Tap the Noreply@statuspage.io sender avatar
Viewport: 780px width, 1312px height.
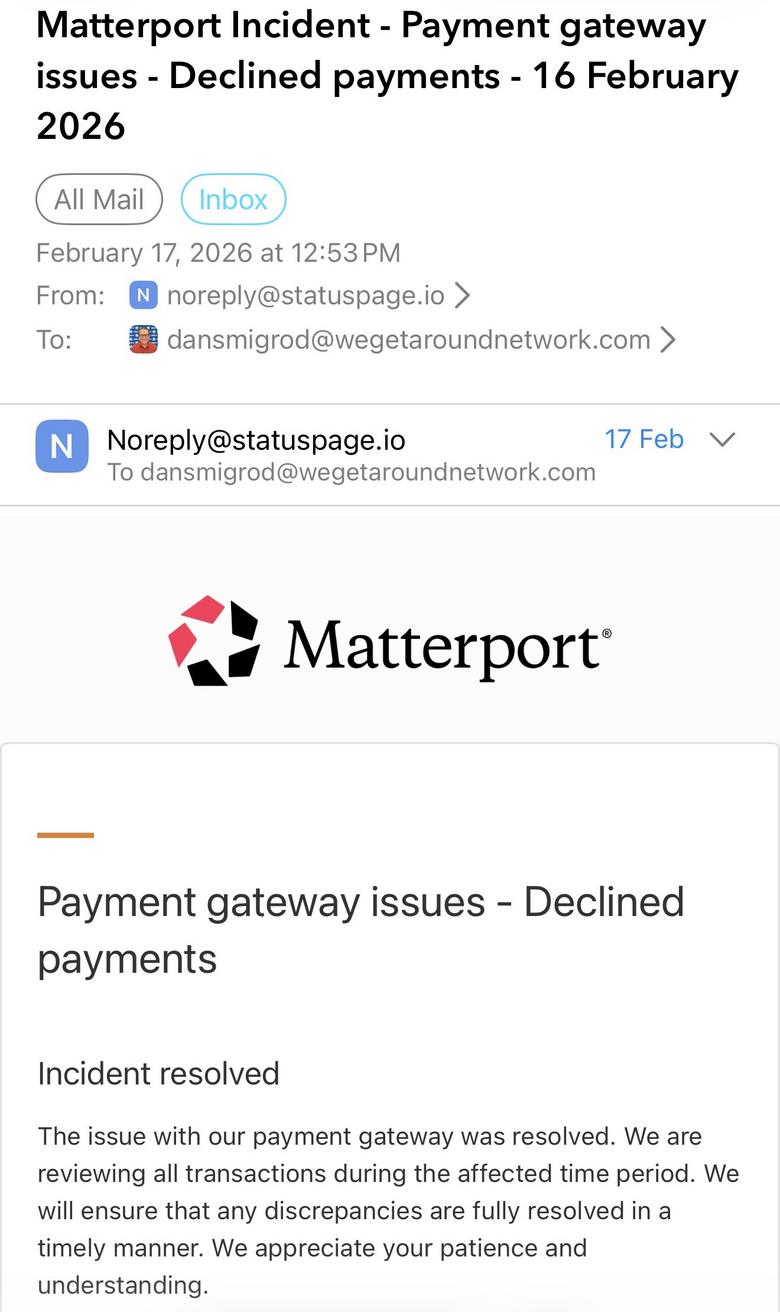(61, 445)
